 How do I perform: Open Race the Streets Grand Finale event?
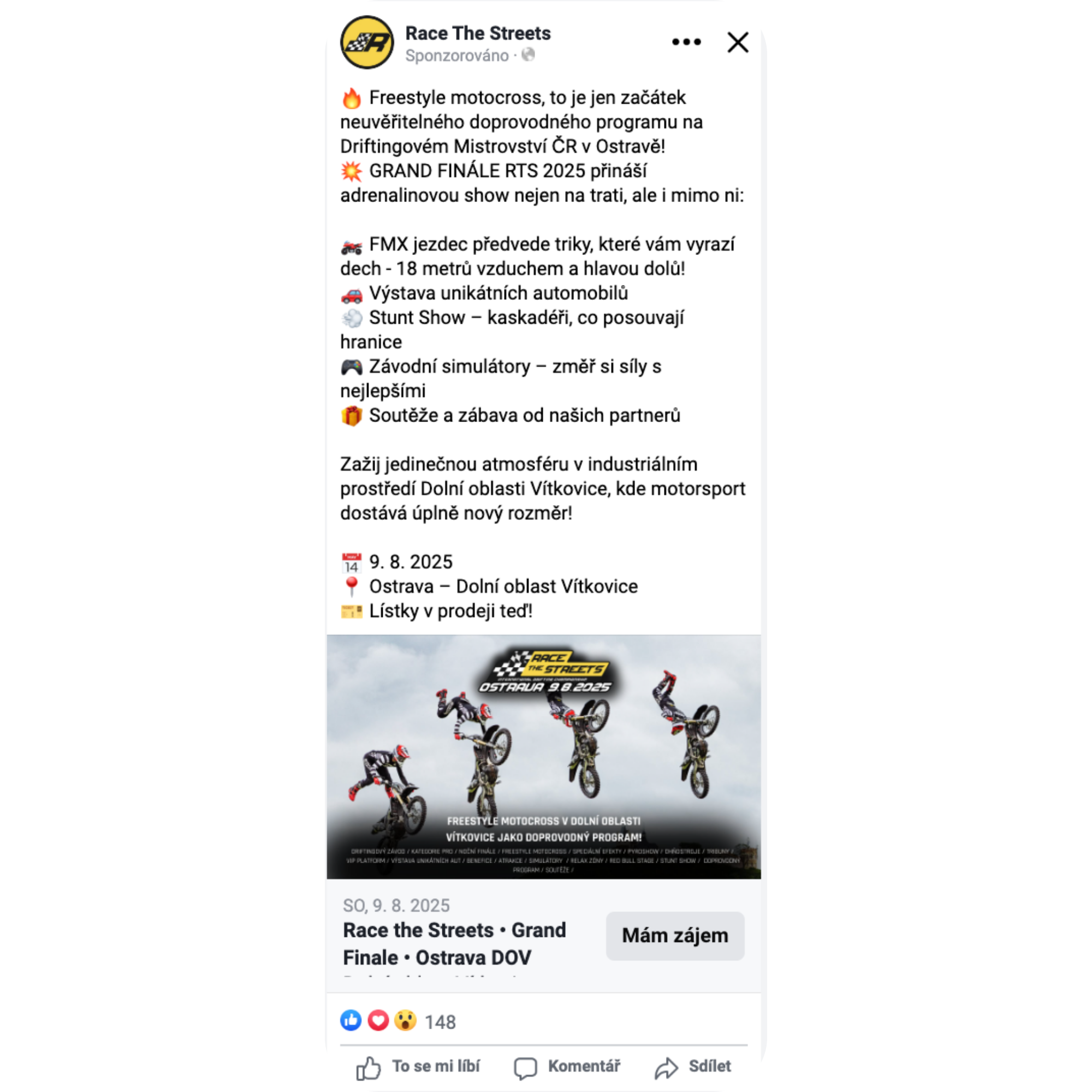pyautogui.click(x=454, y=943)
